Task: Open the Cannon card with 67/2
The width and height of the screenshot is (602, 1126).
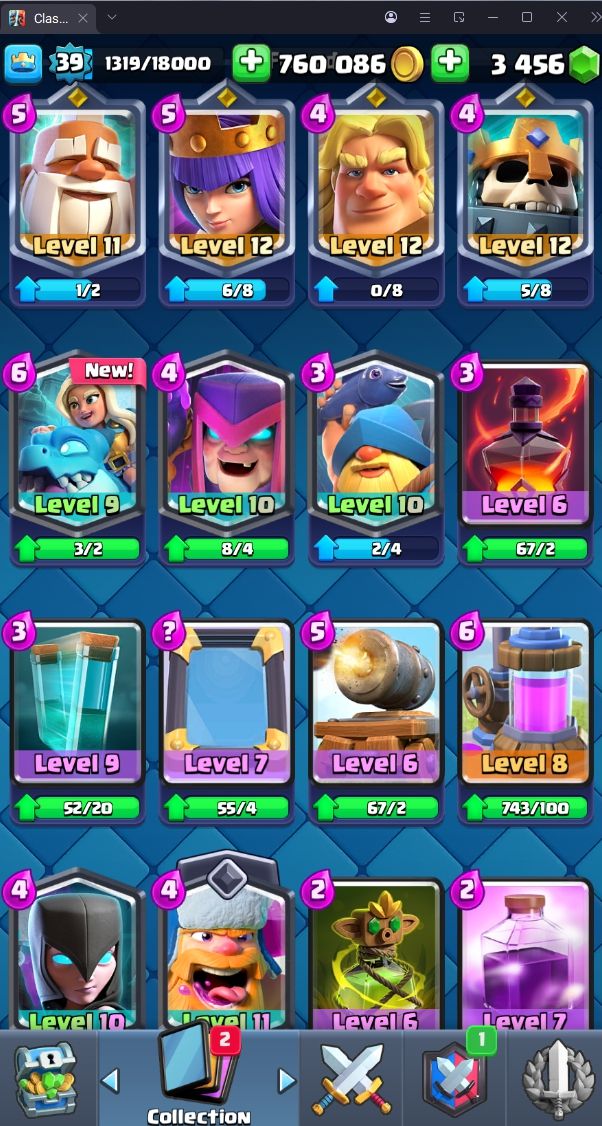Action: coord(376,720)
